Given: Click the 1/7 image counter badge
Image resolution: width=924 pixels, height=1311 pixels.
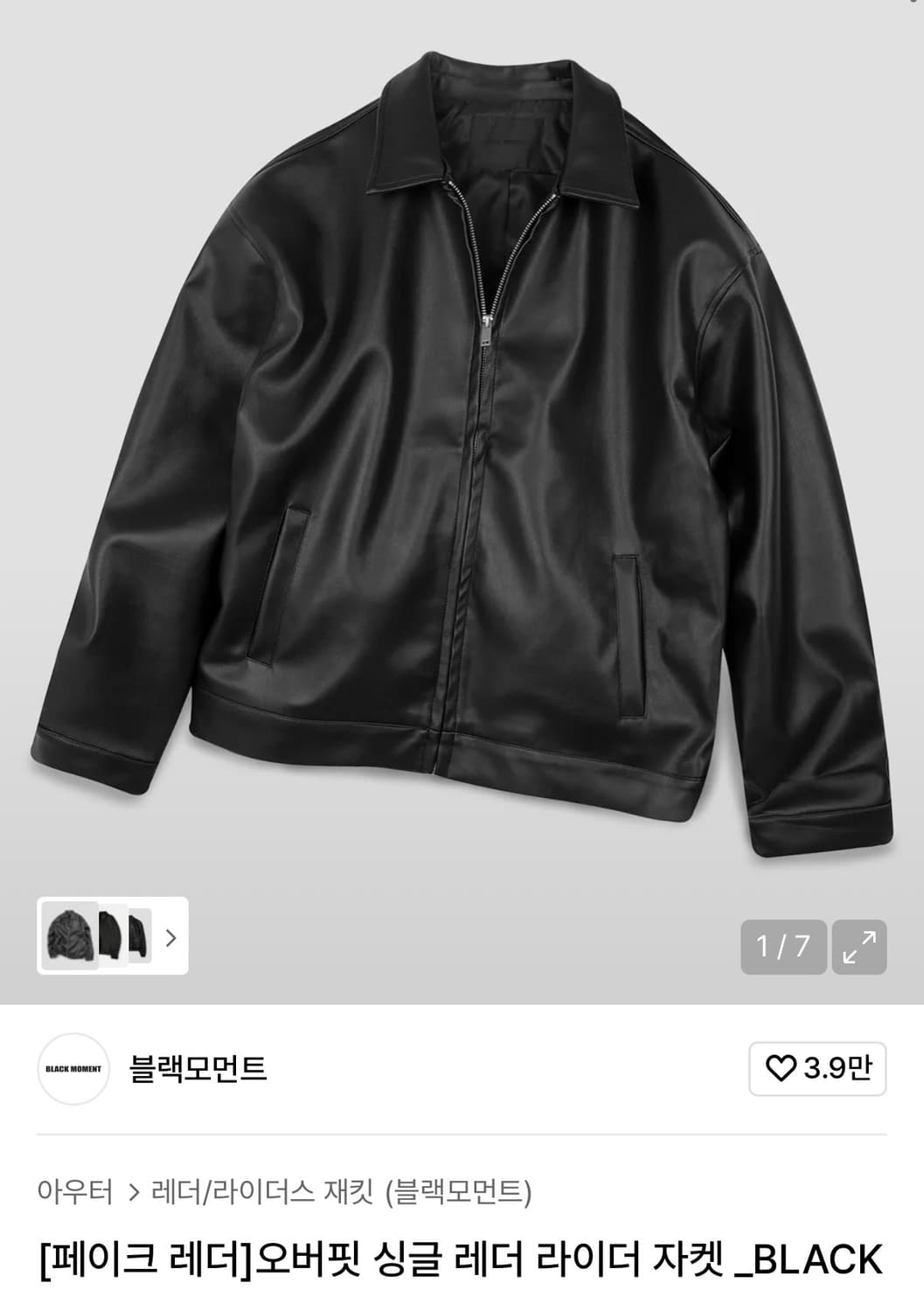Looking at the screenshot, I should (782, 944).
